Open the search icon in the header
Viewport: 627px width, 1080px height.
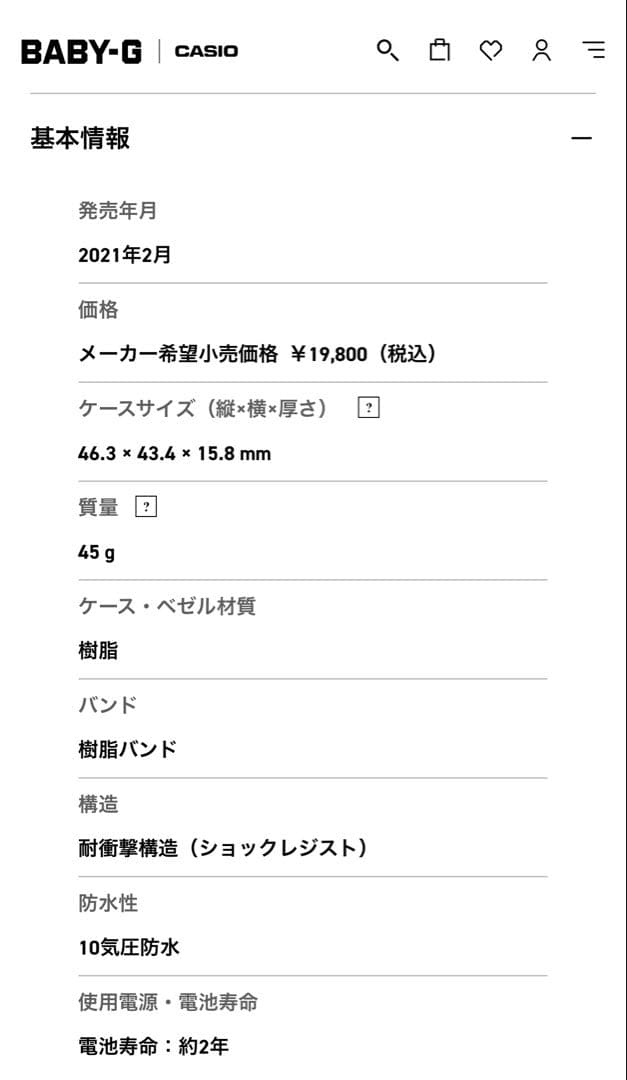point(388,50)
